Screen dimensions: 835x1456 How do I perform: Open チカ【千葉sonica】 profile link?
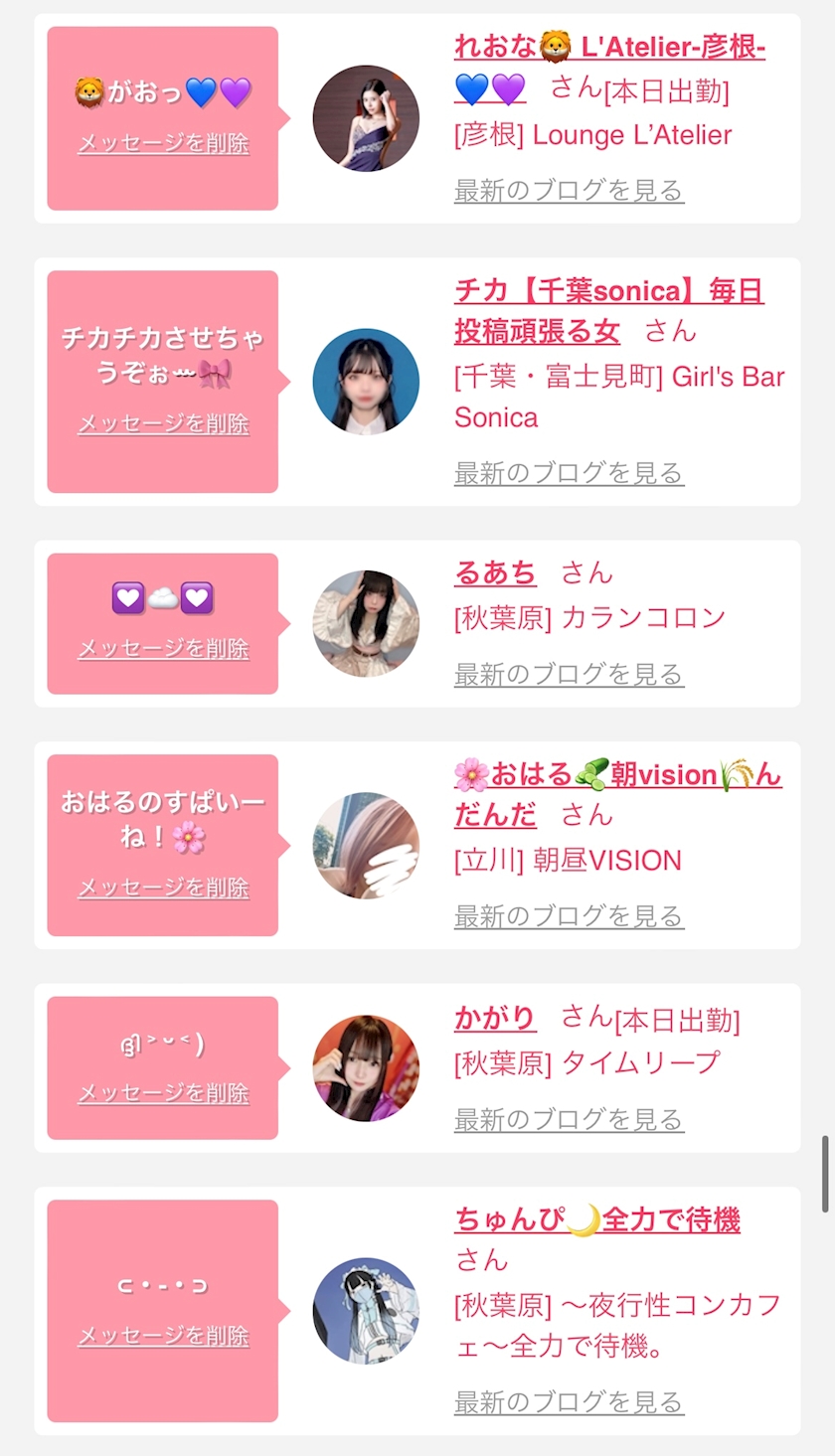[x=608, y=292]
